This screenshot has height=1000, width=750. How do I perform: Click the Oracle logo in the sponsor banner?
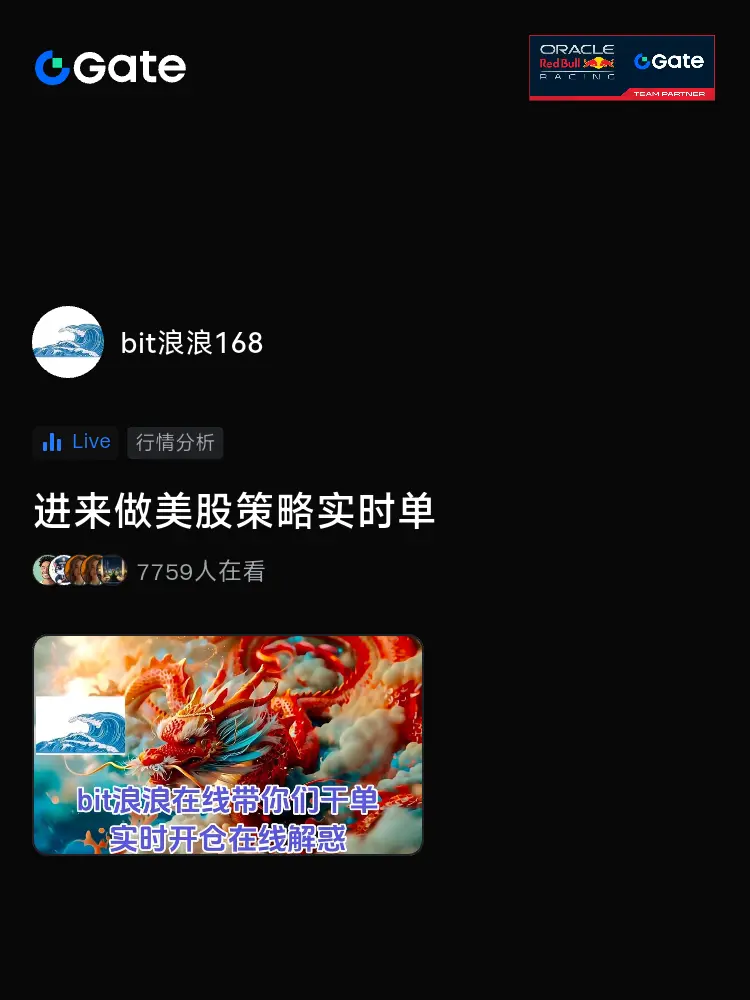pos(577,49)
